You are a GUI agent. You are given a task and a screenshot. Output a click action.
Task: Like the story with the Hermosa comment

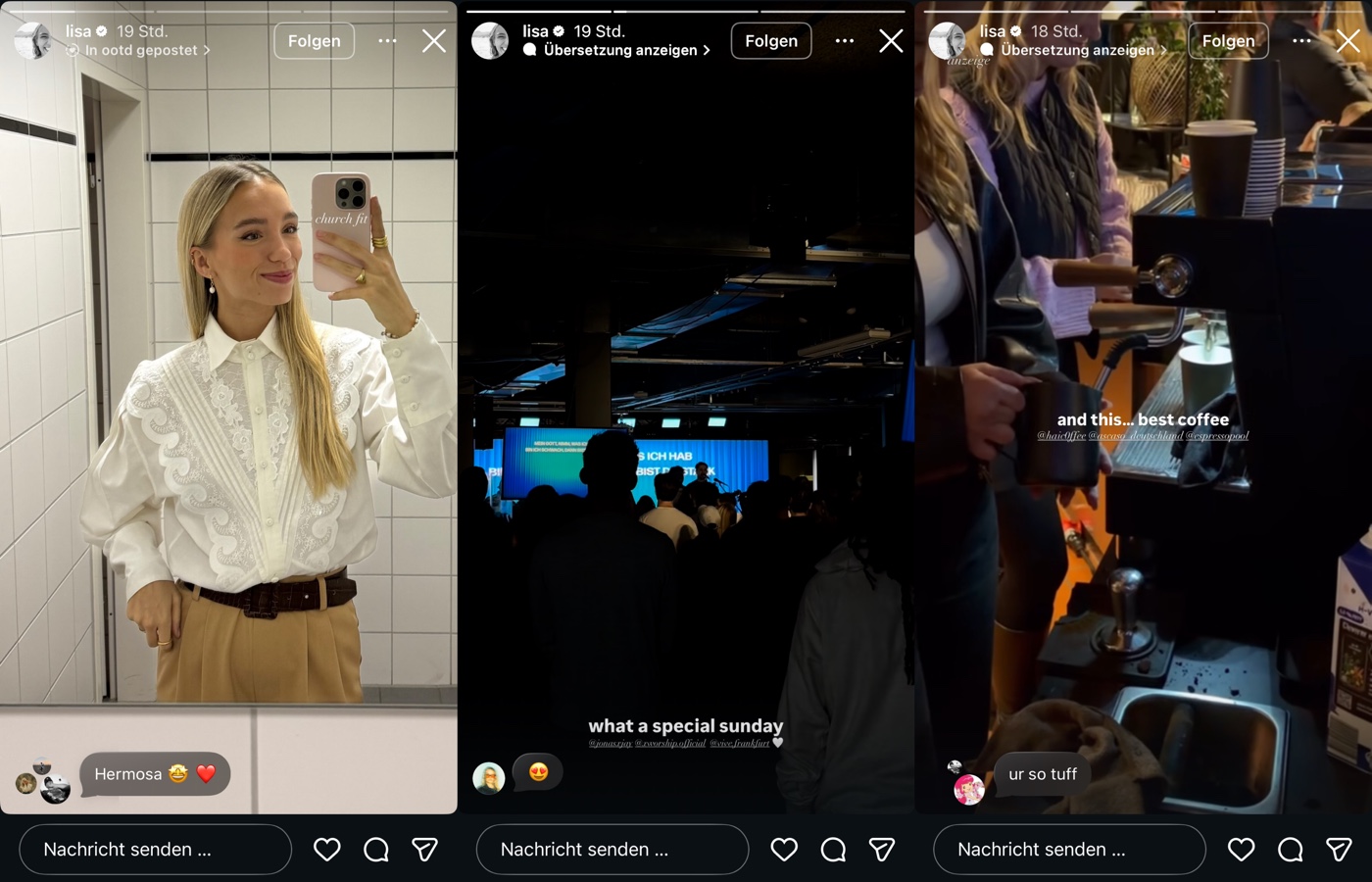click(327, 850)
